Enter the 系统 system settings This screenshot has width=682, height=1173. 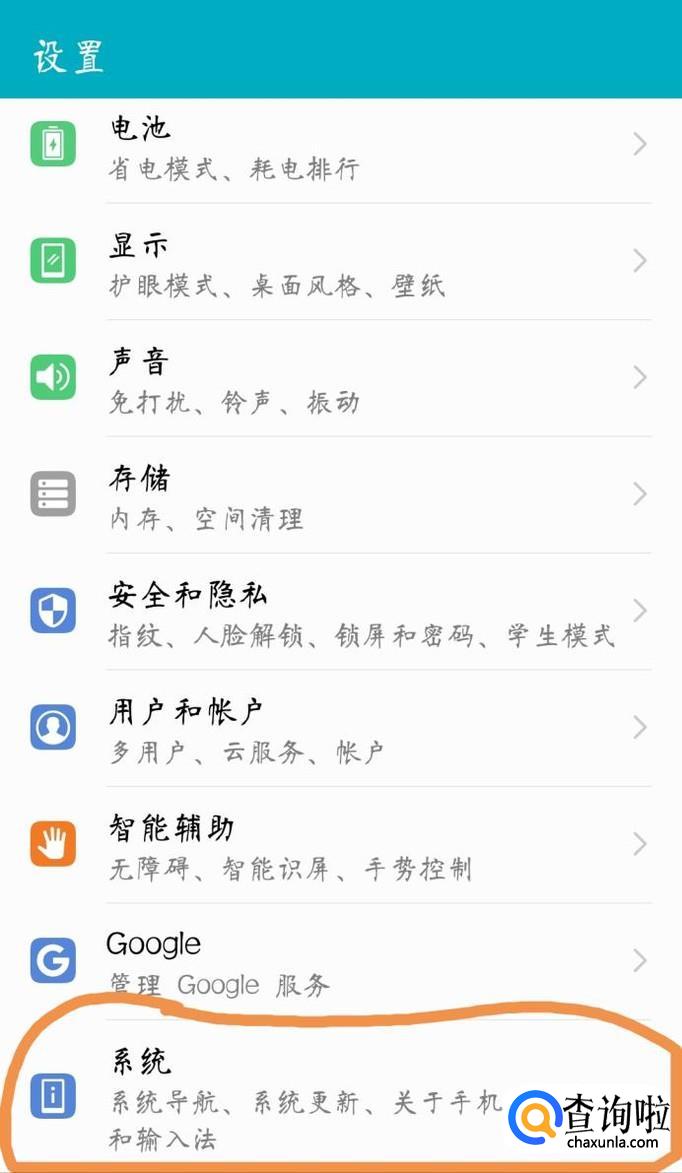point(300,1097)
